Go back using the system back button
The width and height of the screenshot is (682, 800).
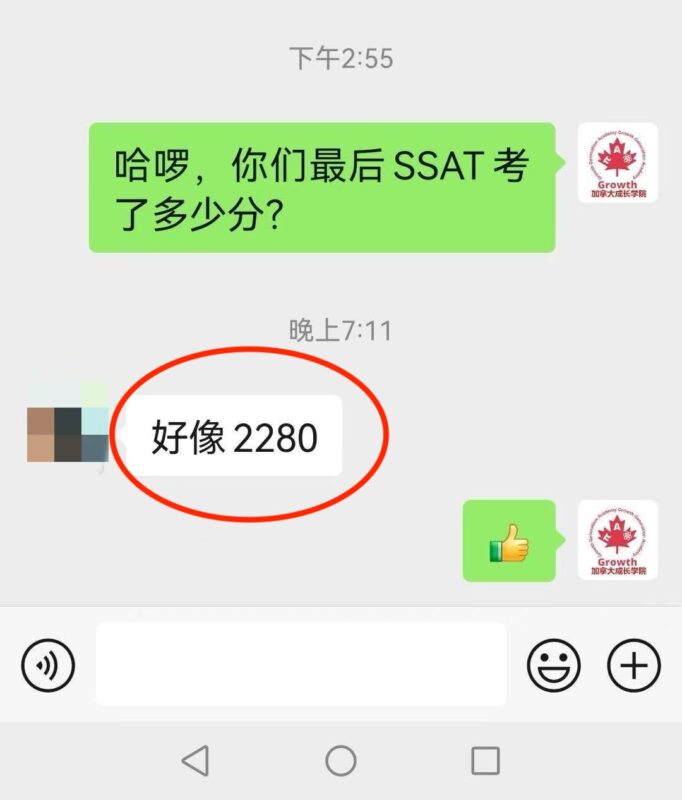(x=196, y=761)
